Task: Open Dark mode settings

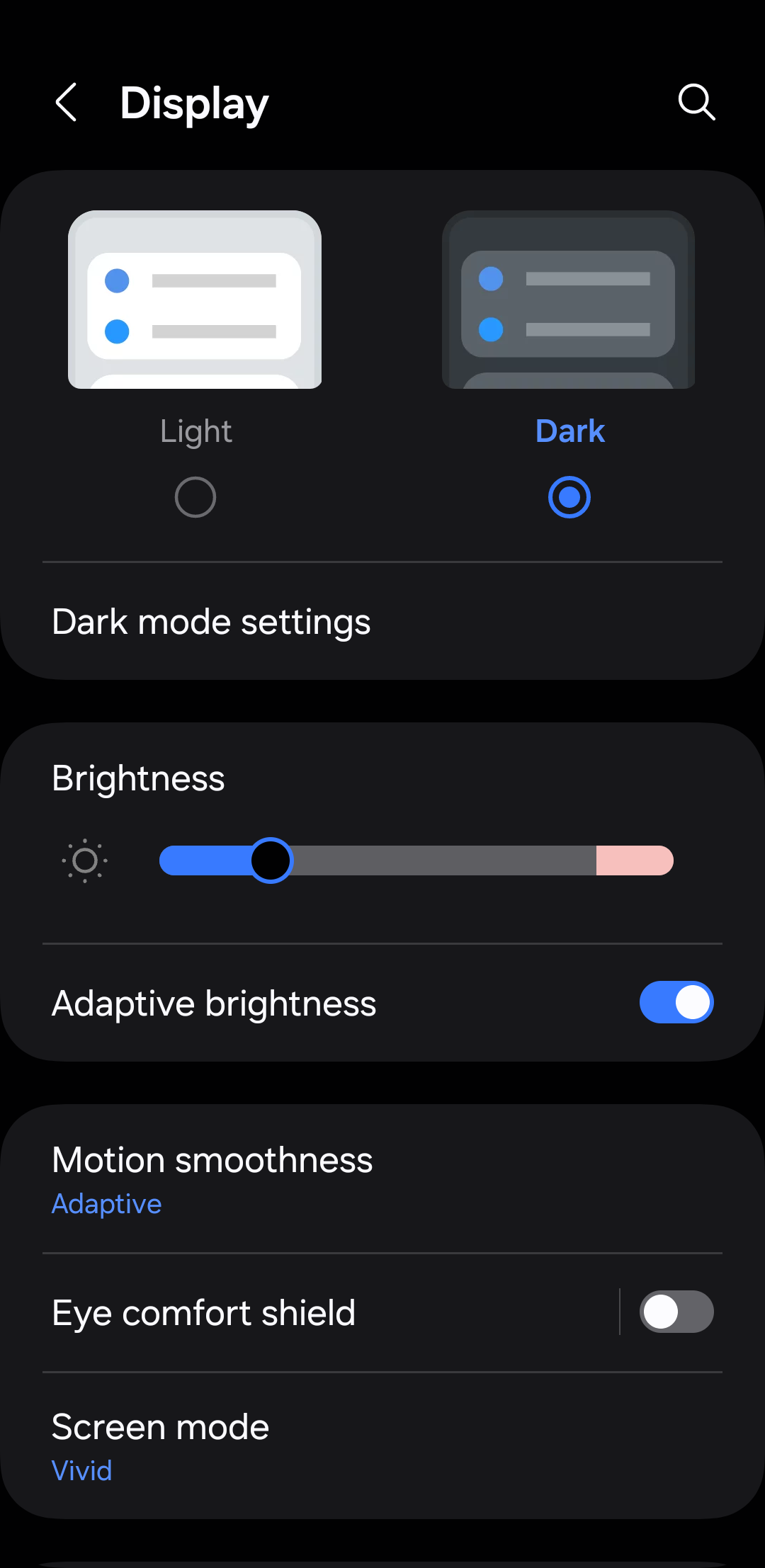Action: (x=211, y=623)
